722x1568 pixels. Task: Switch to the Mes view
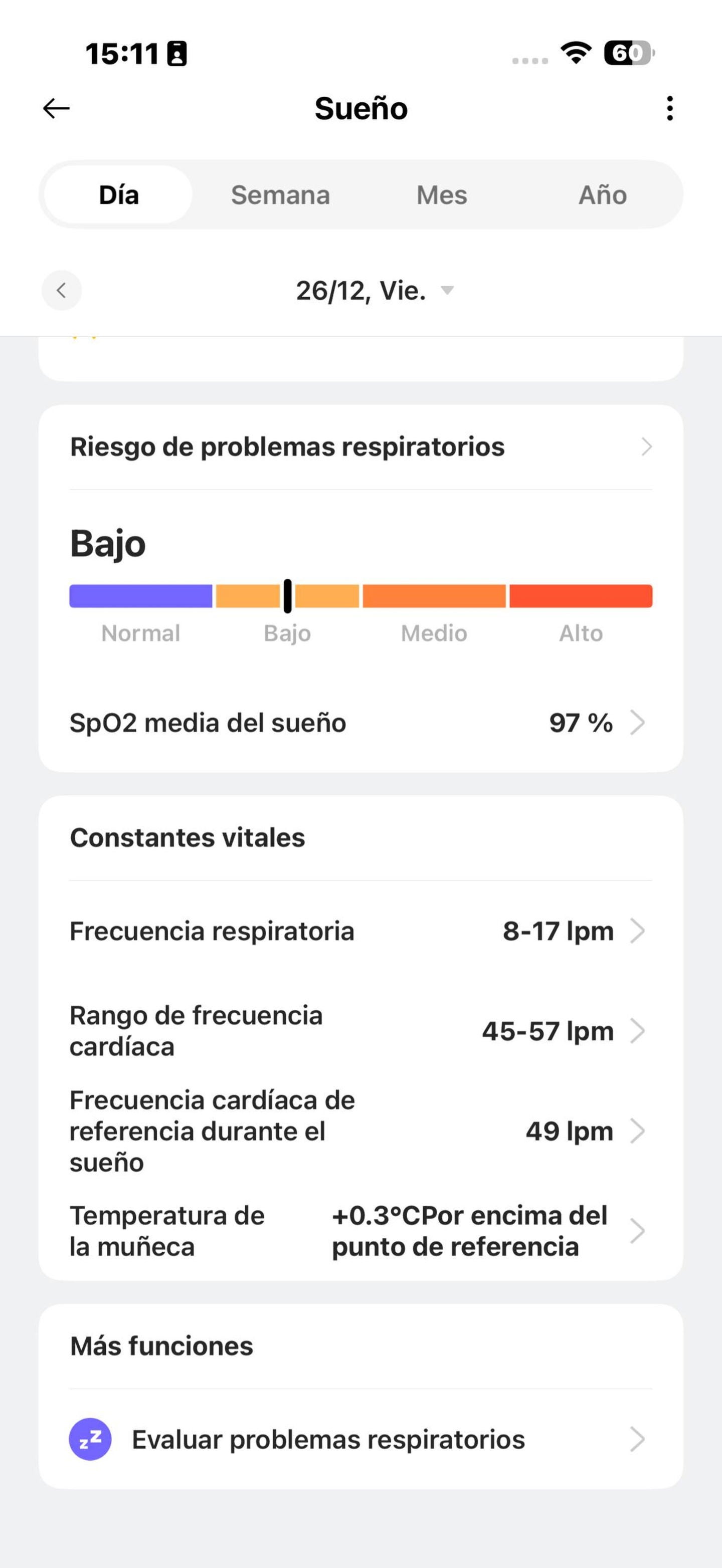(441, 195)
